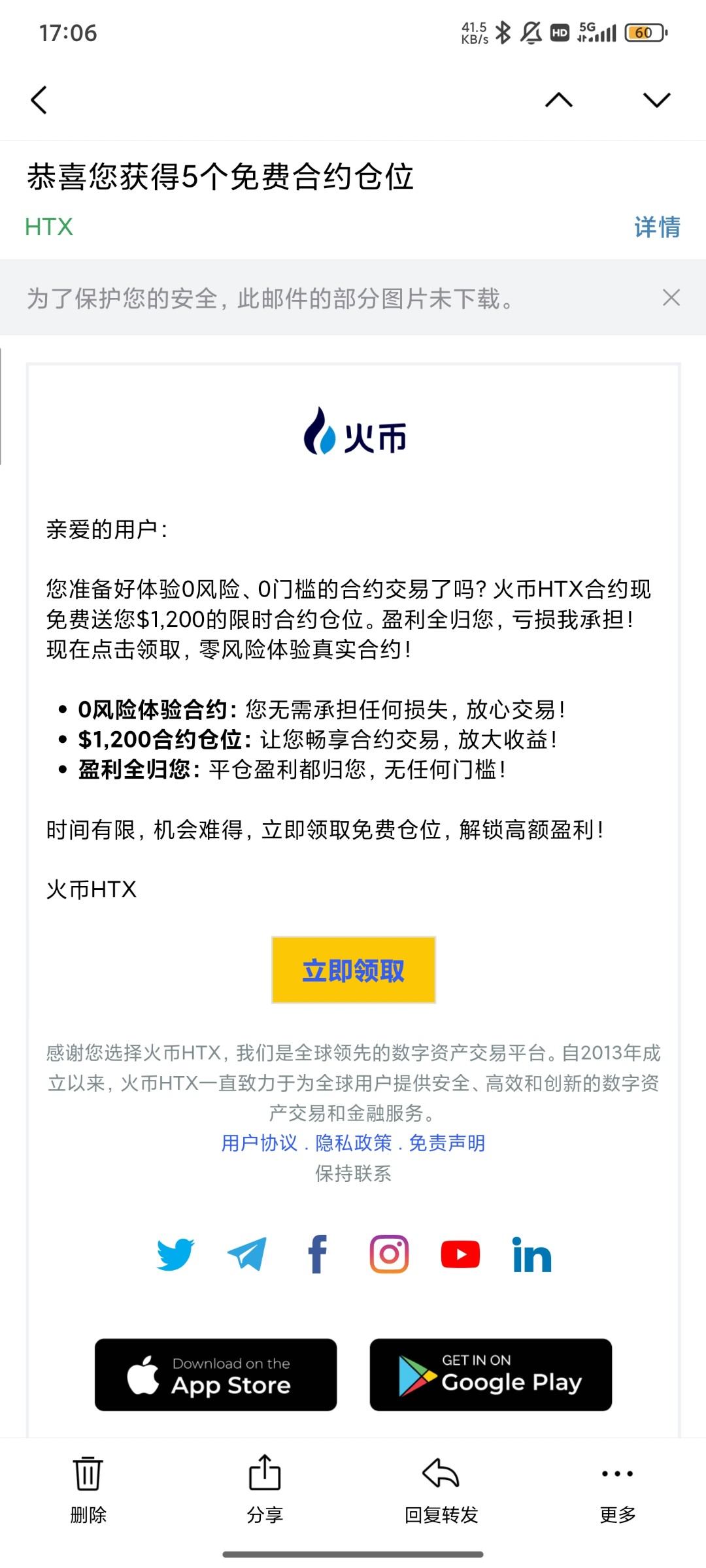Image resolution: width=706 pixels, height=1568 pixels.
Task: Jump to the previous email
Action: pyautogui.click(x=559, y=100)
